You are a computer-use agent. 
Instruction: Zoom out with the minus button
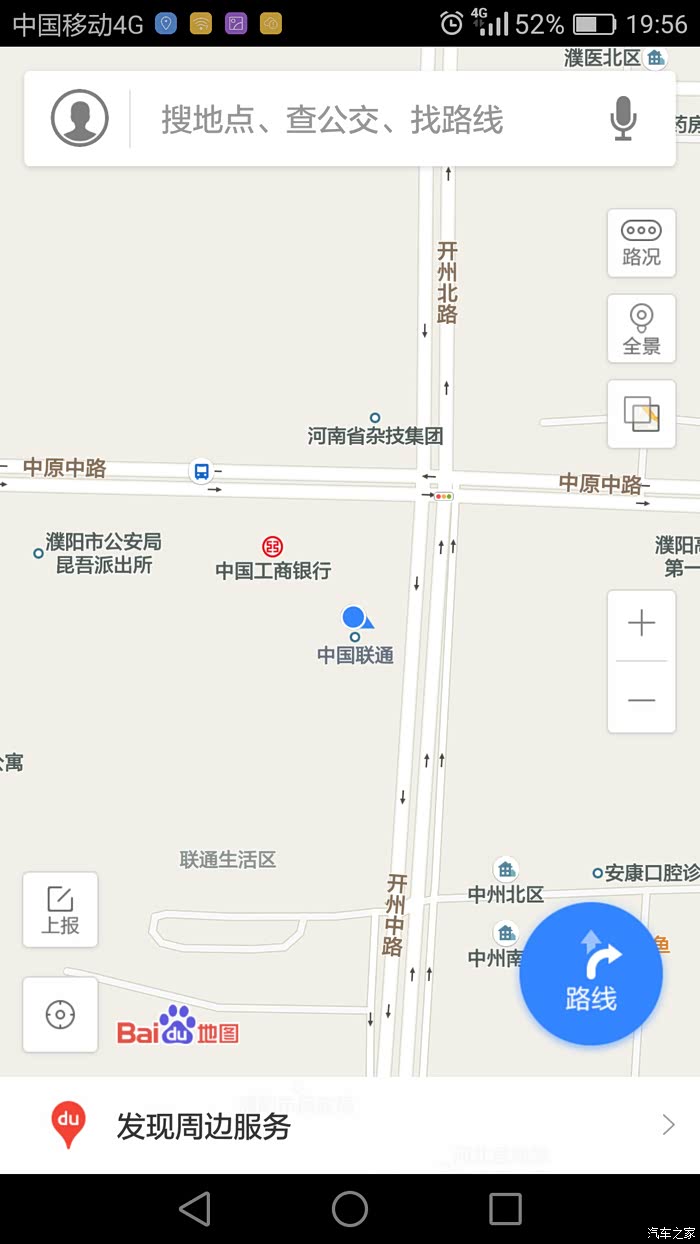tap(641, 699)
